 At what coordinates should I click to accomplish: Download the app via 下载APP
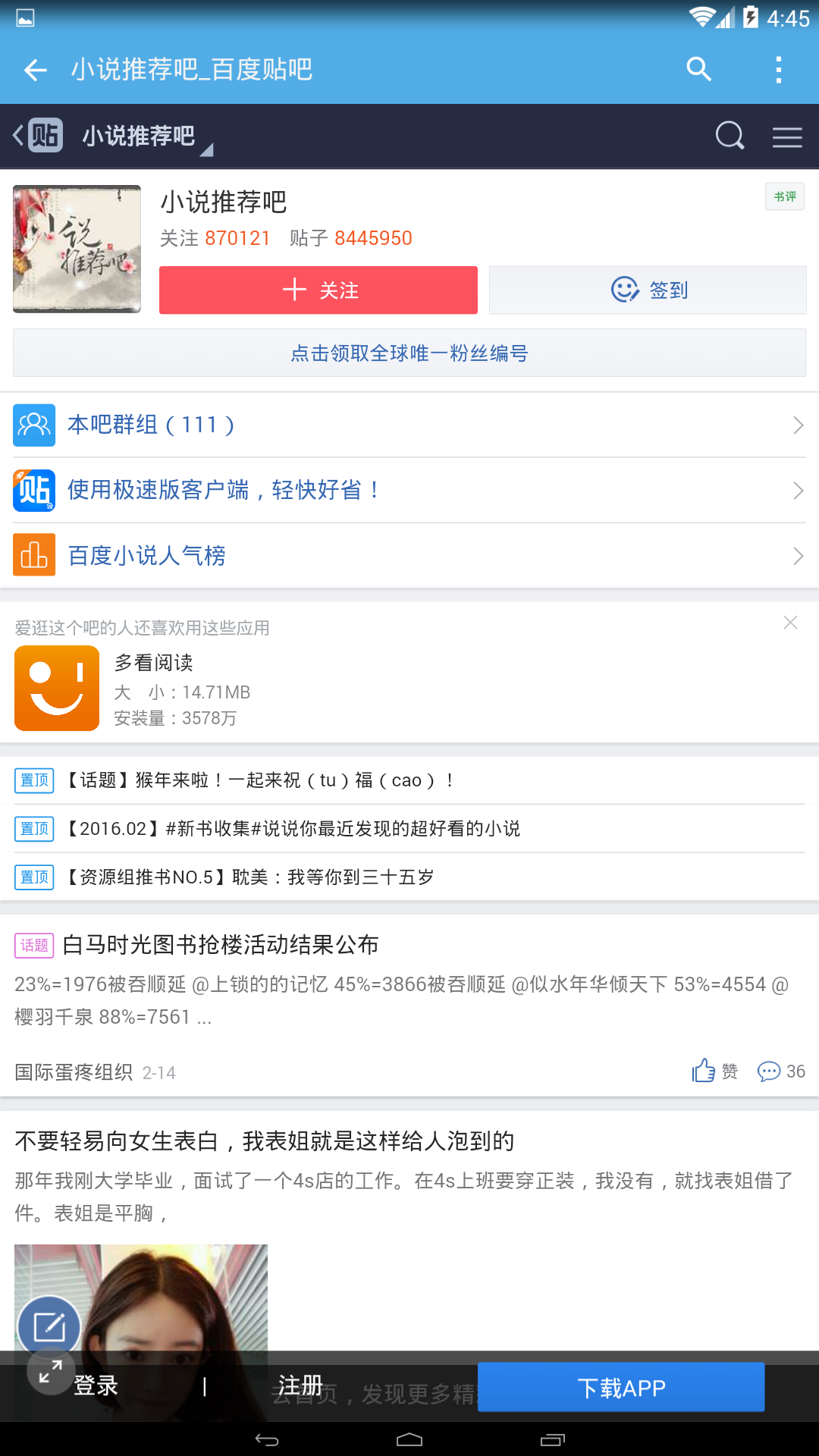[621, 1388]
